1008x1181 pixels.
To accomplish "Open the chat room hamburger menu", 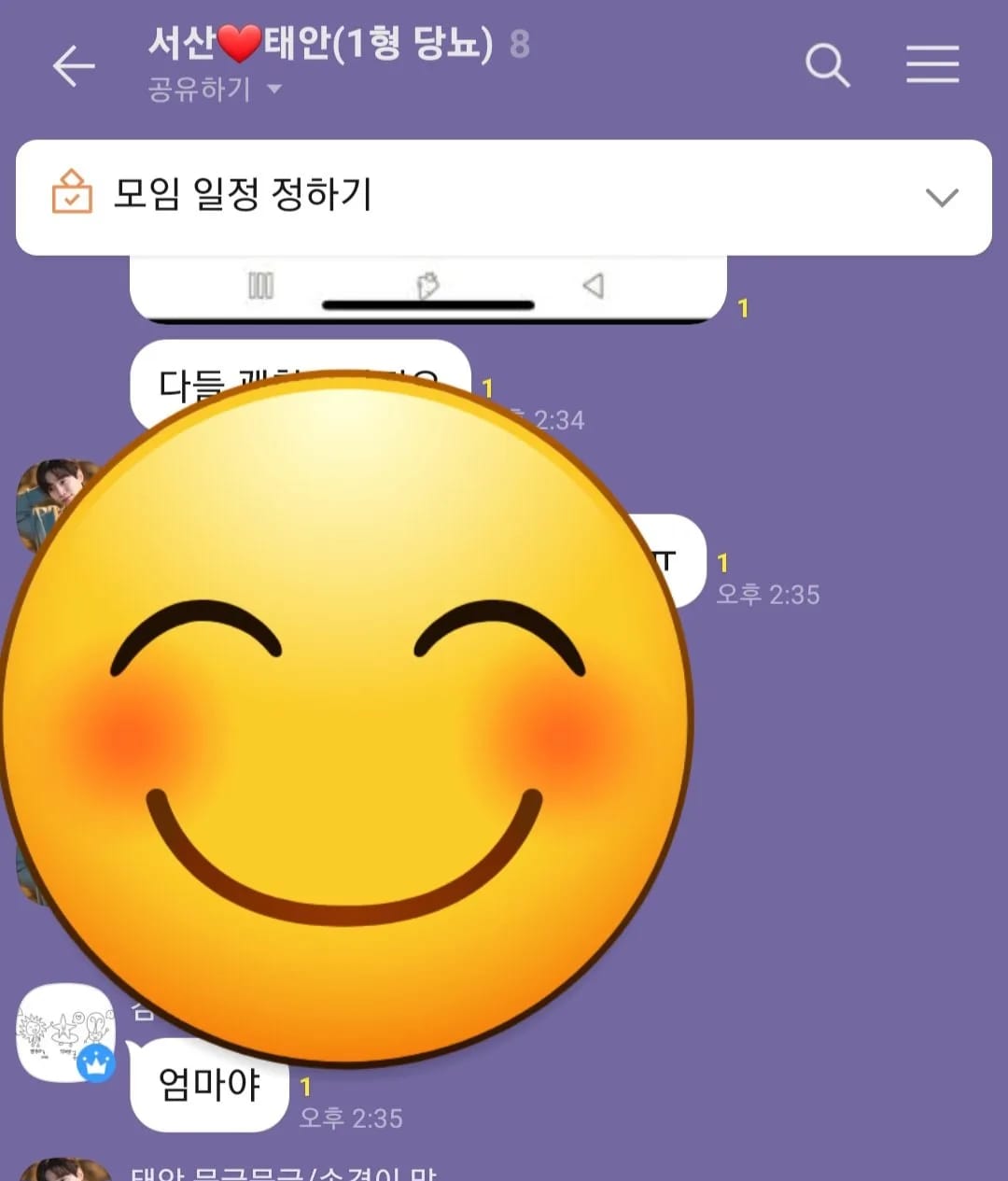I will click(x=932, y=64).
